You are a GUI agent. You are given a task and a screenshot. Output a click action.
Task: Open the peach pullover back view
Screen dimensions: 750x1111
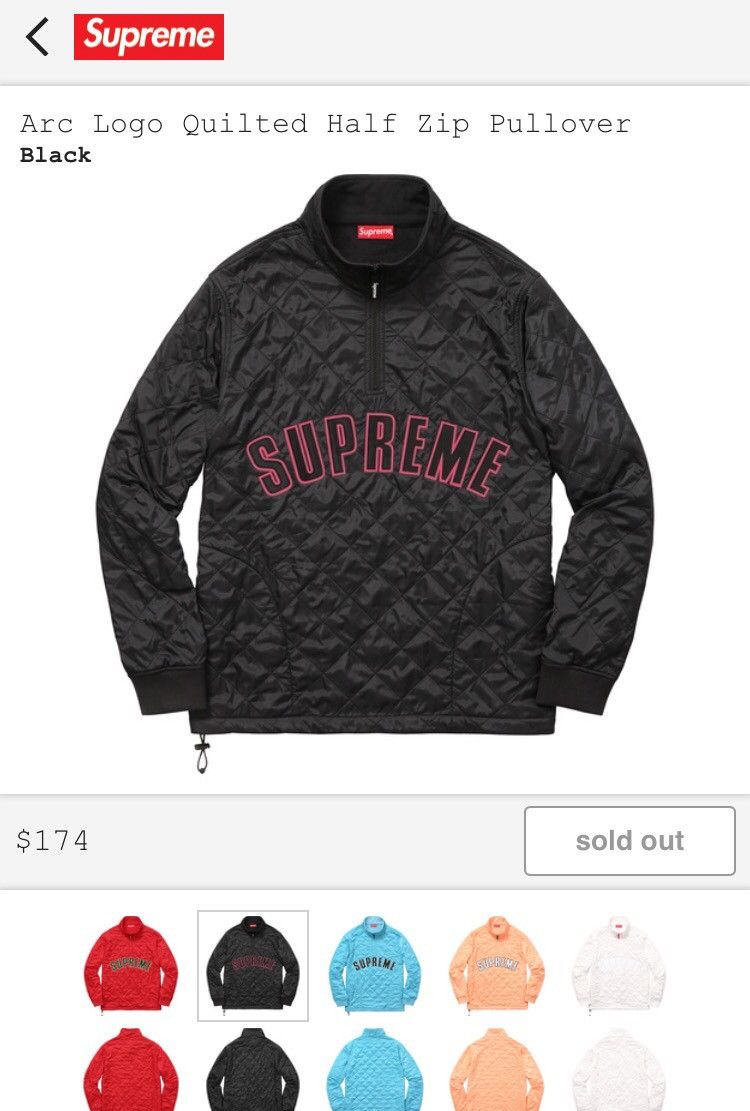[497, 1072]
